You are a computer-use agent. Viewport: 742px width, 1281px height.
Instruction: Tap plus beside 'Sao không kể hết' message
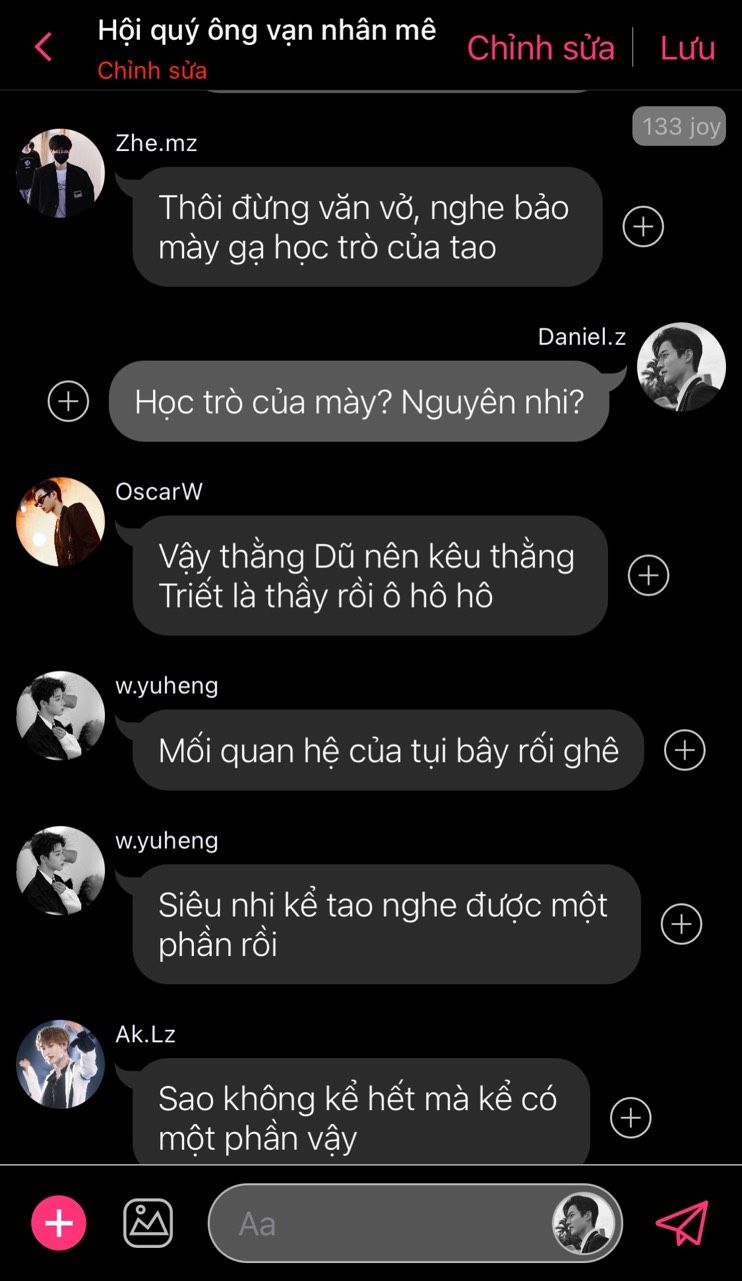coord(631,1118)
